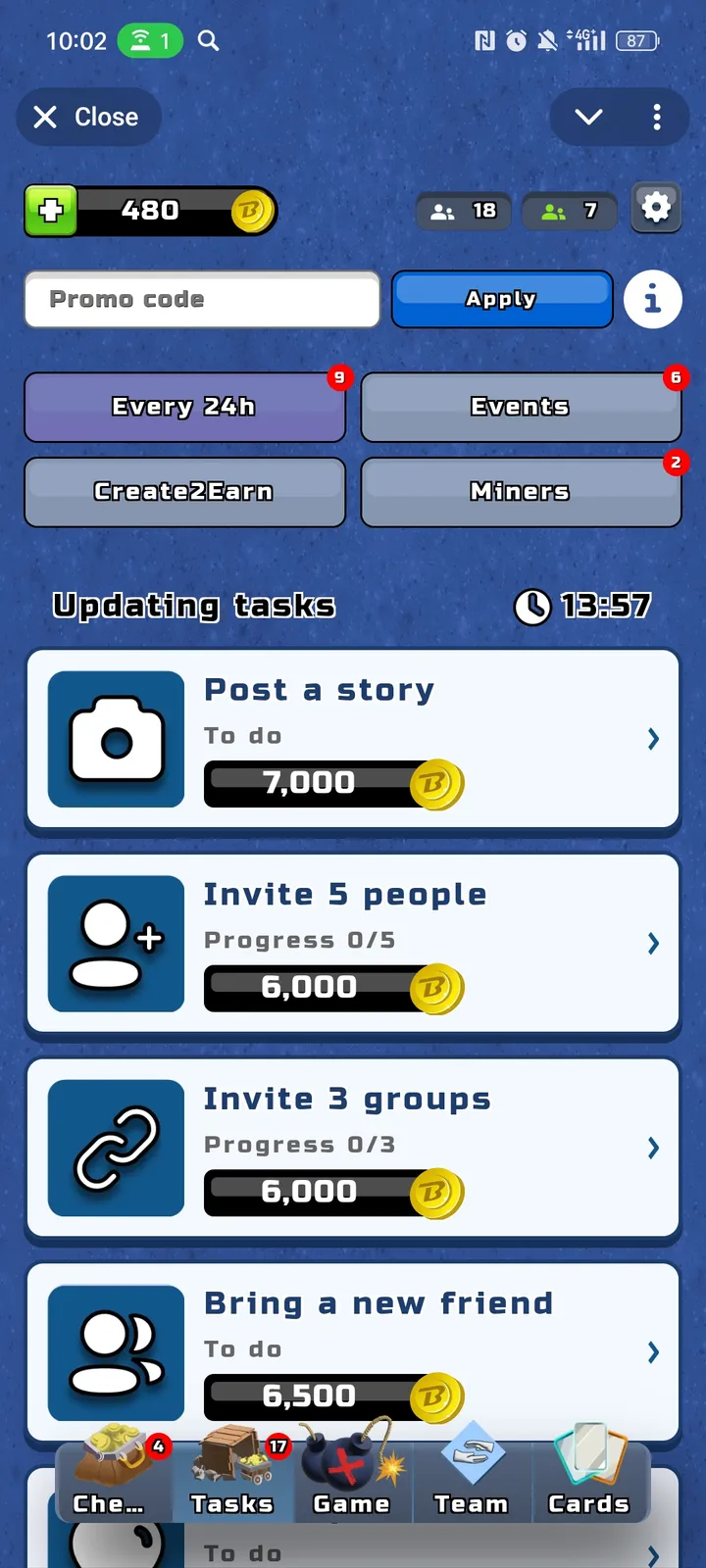This screenshot has height=1568, width=706.
Task: Open the Post a story task arrow
Action: click(652, 738)
